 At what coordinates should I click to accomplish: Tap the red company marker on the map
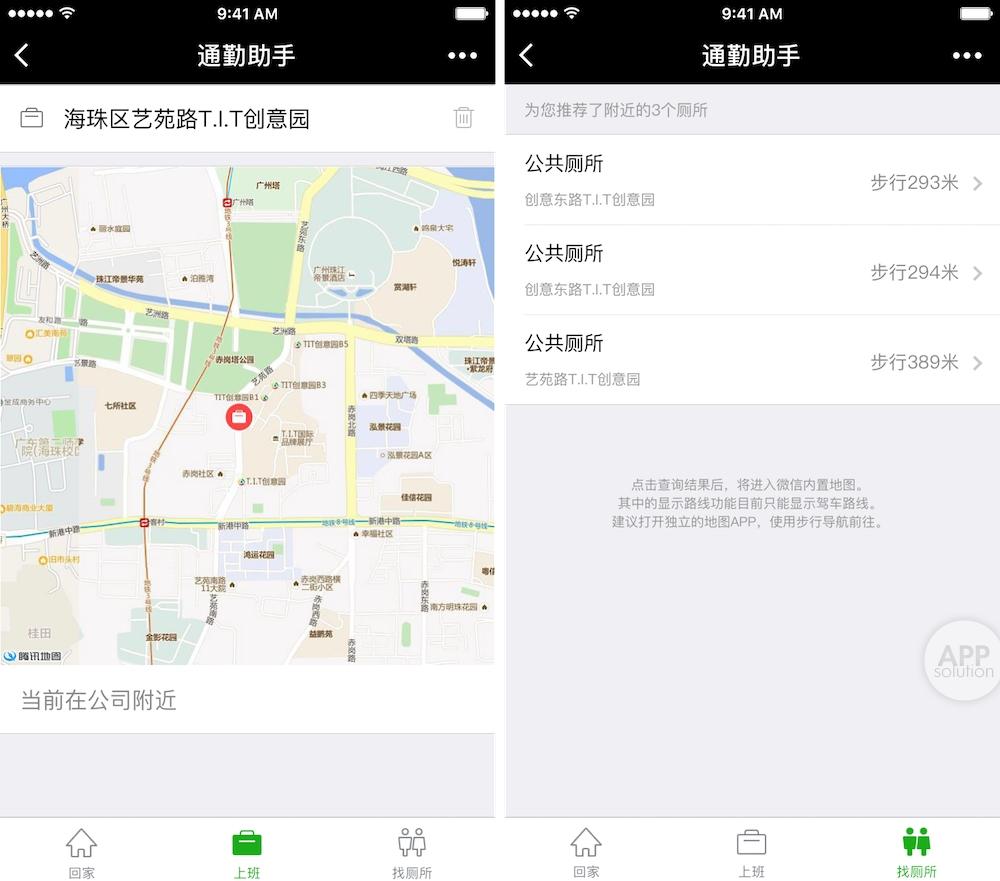(238, 416)
